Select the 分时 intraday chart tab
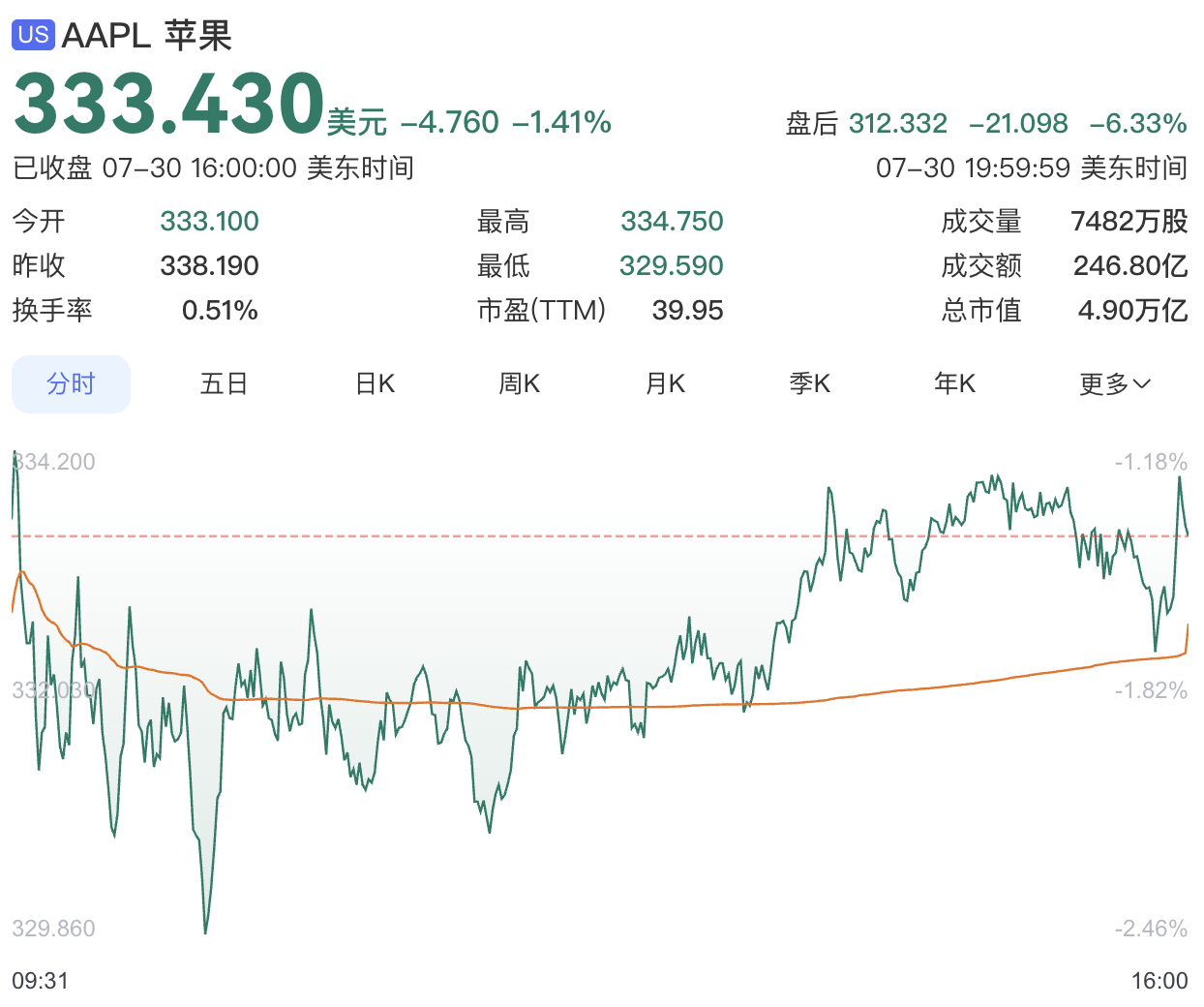The height and width of the screenshot is (1007, 1204). click(x=71, y=384)
